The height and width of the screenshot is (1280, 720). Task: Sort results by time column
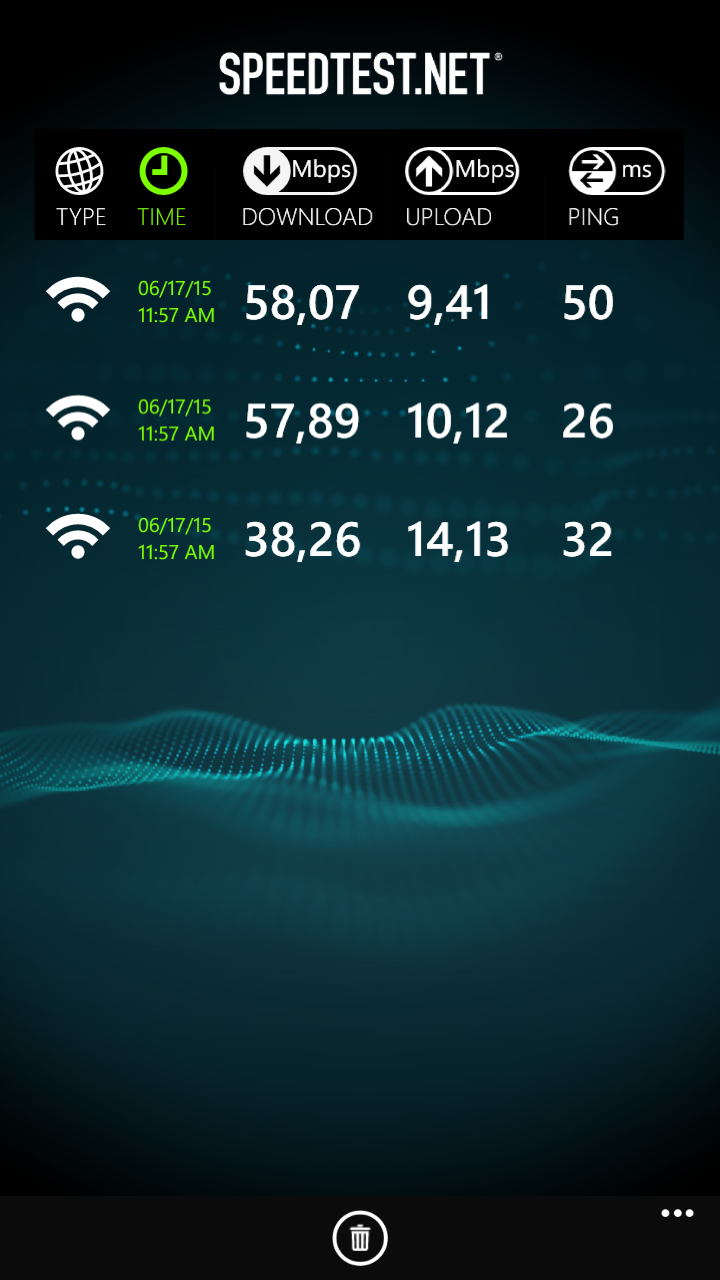point(162,187)
